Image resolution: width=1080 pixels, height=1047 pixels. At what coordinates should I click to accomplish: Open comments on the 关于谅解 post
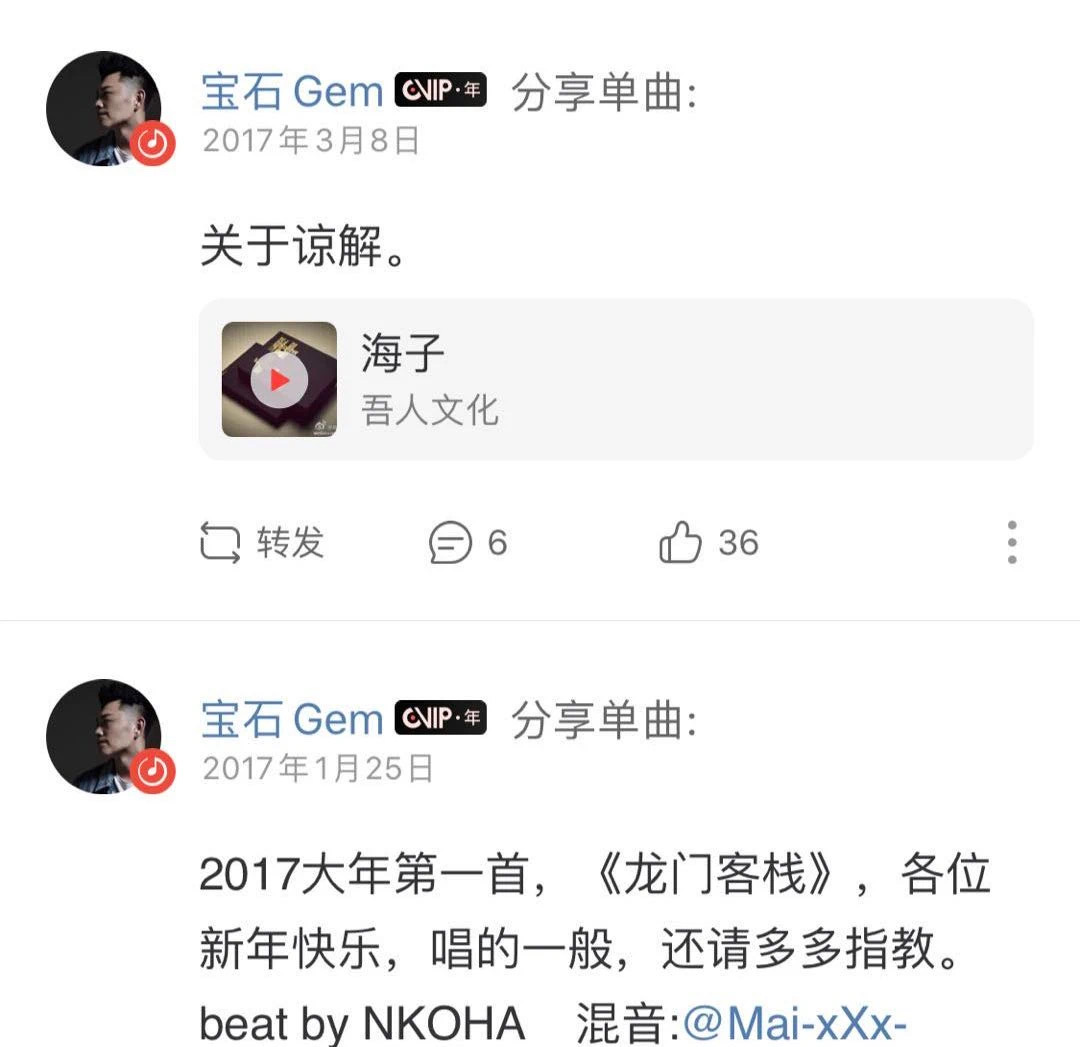point(468,543)
